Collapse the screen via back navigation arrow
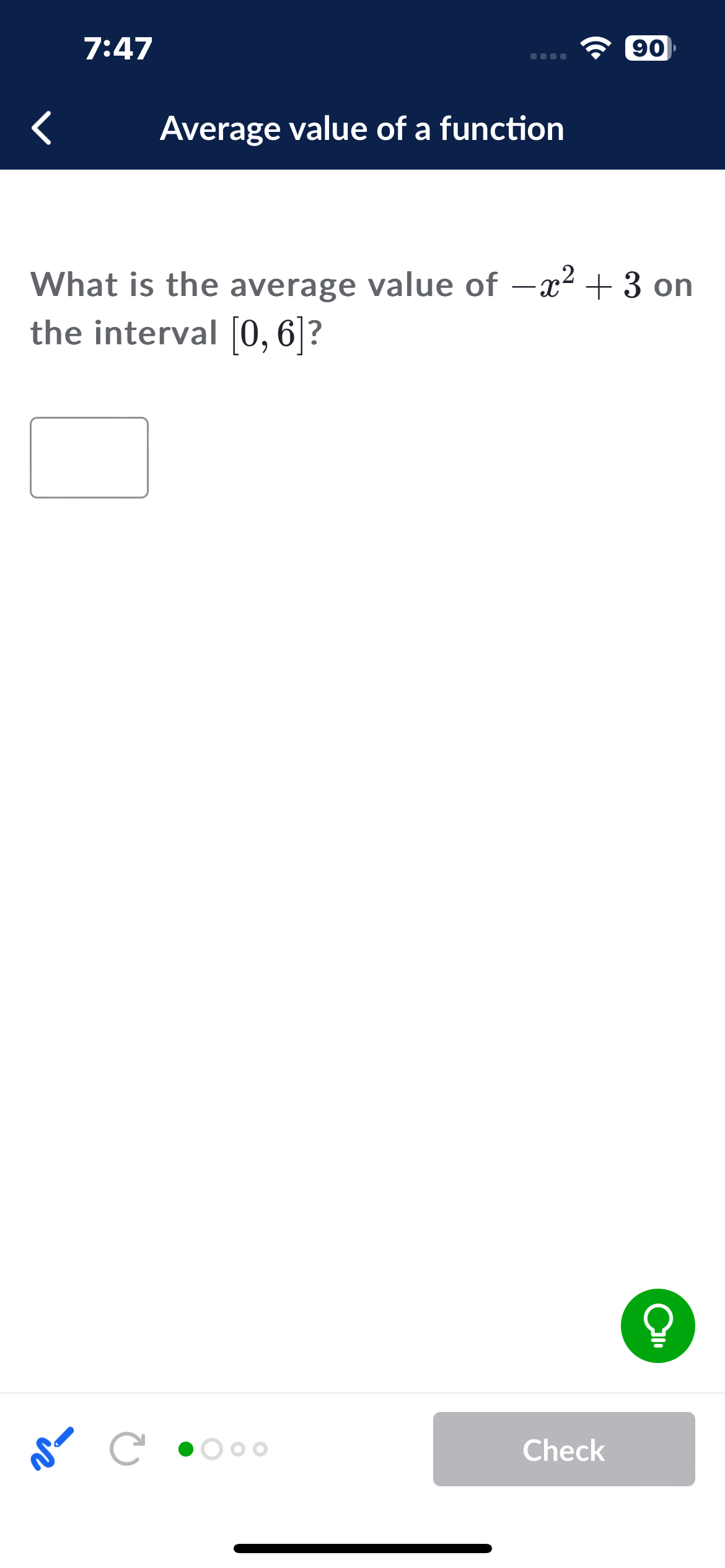Screen dimensions: 725x1568 (x=42, y=129)
